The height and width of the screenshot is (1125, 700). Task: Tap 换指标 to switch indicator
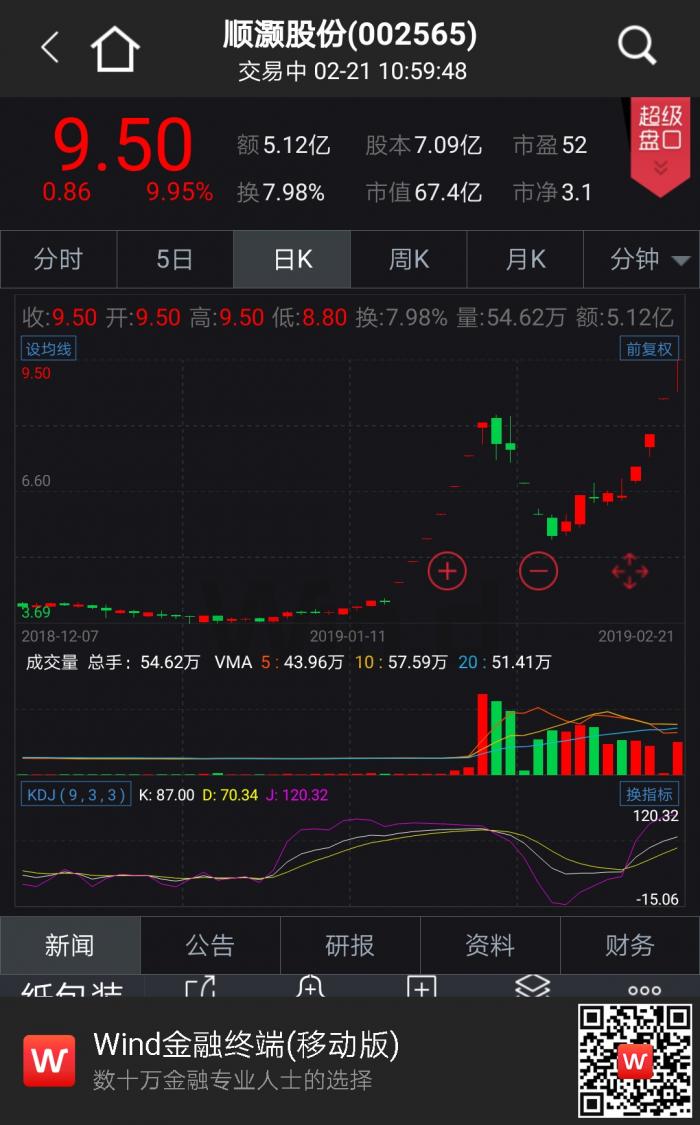point(649,795)
